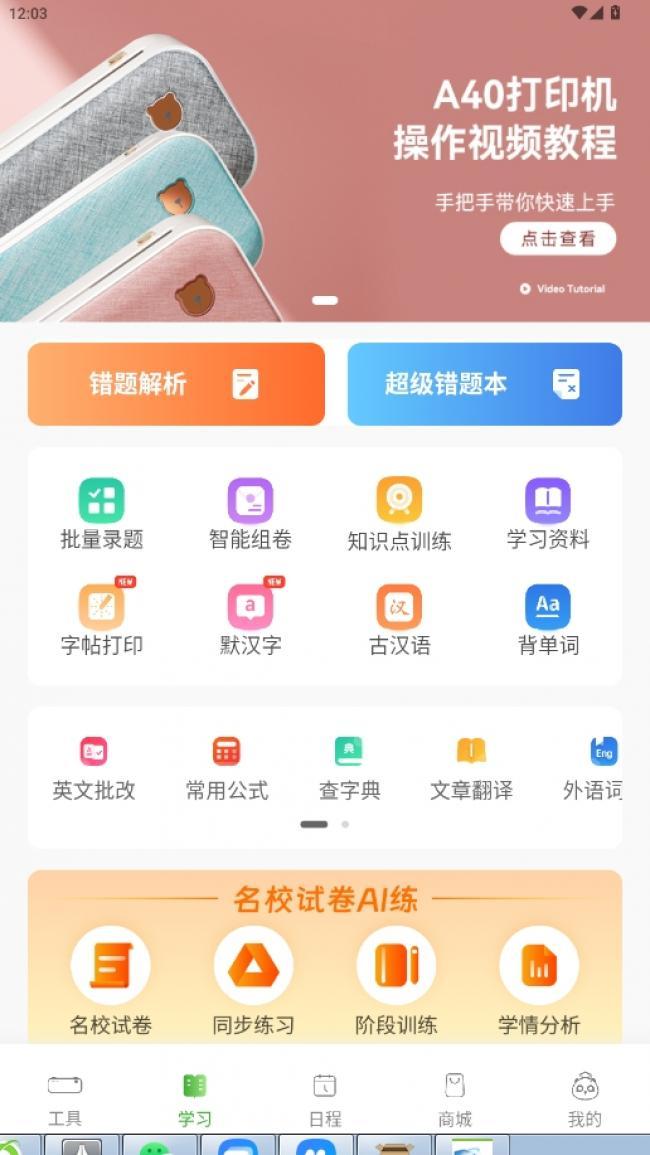650x1155 pixels.
Task: Switch to the 工具 tab
Action: pos(65,1099)
